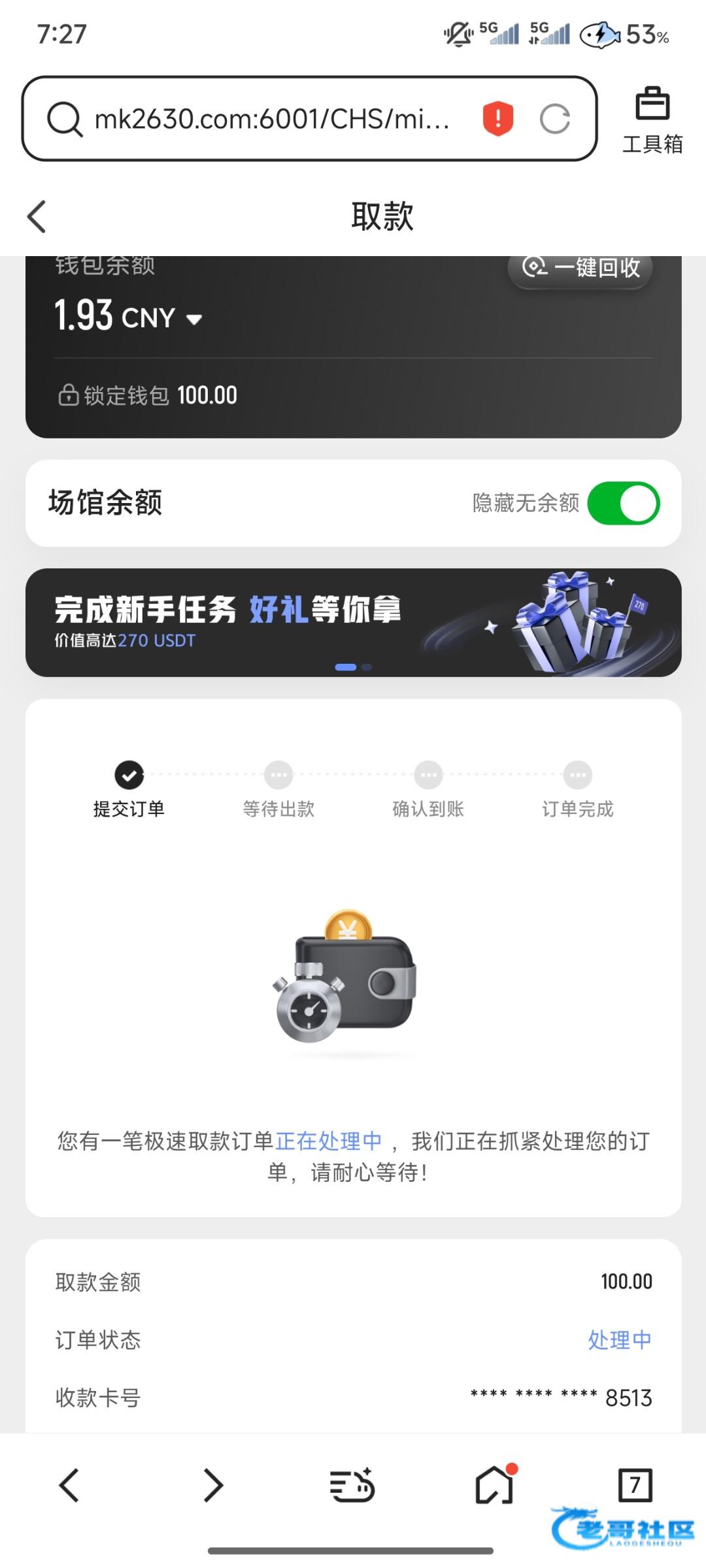Image resolution: width=706 pixels, height=1568 pixels.
Task: Open the red security shield warning
Action: pyautogui.click(x=497, y=119)
